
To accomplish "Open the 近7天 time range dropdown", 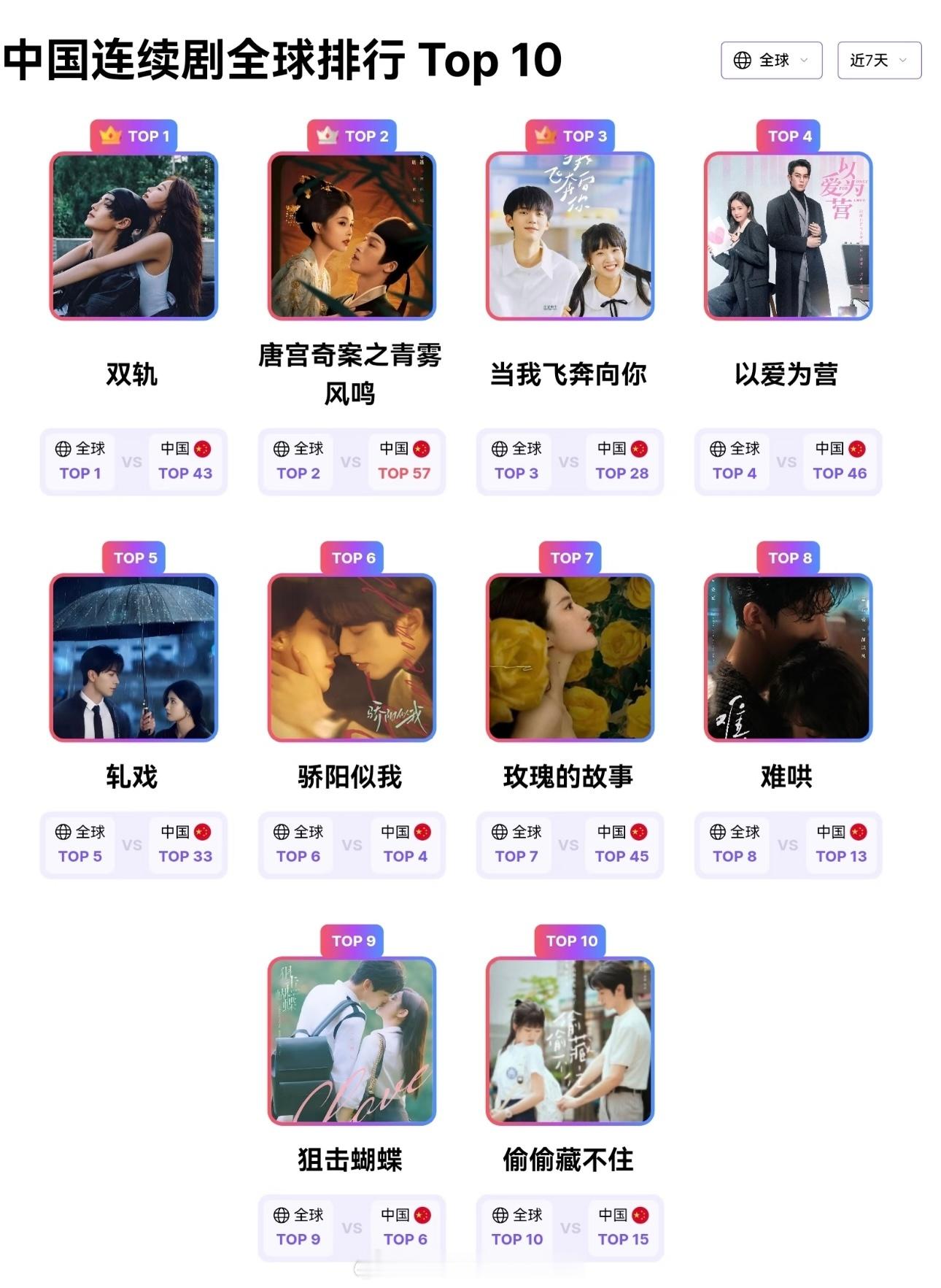I will coord(880,62).
